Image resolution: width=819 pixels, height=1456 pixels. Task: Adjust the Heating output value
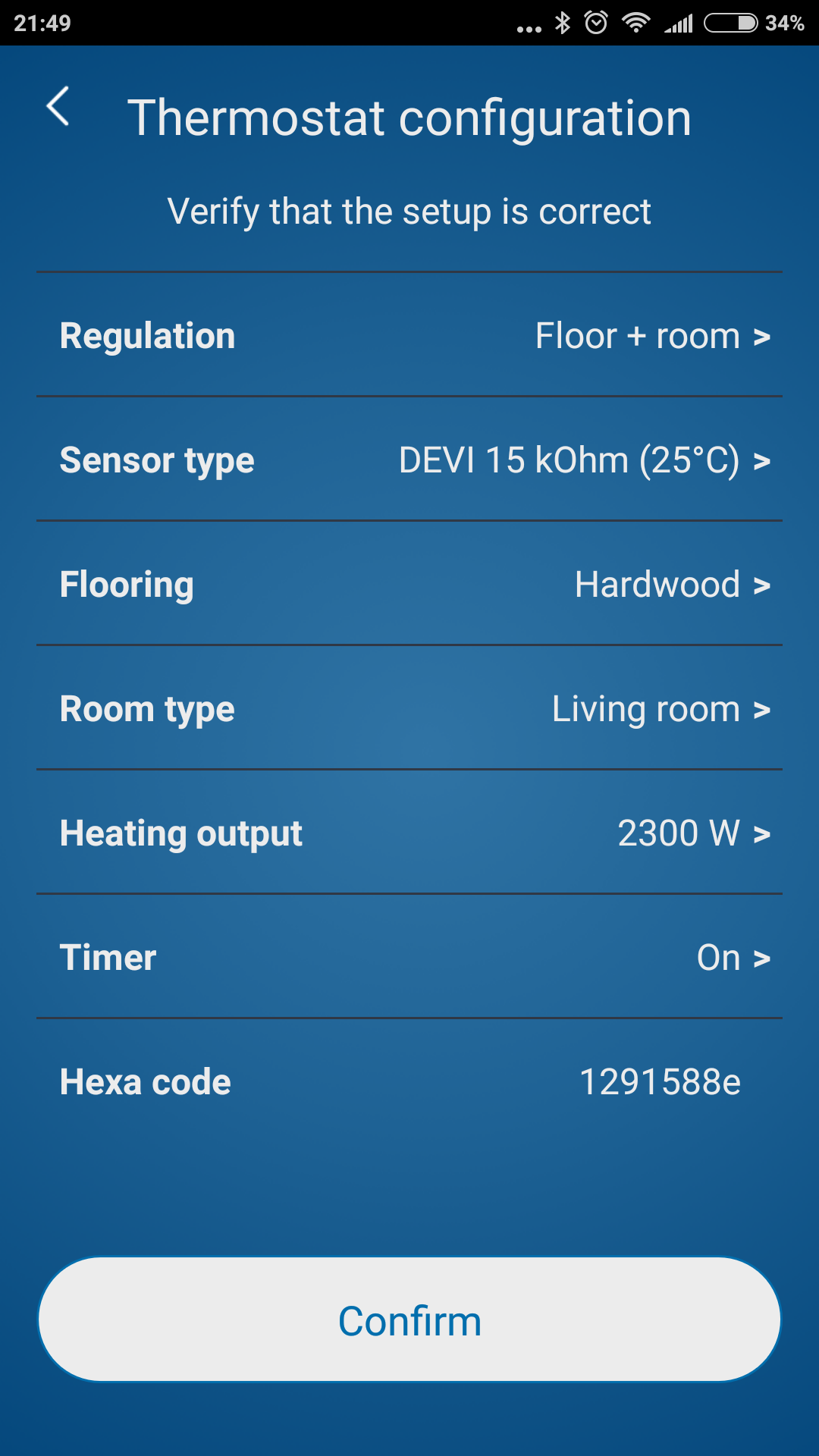click(x=409, y=833)
